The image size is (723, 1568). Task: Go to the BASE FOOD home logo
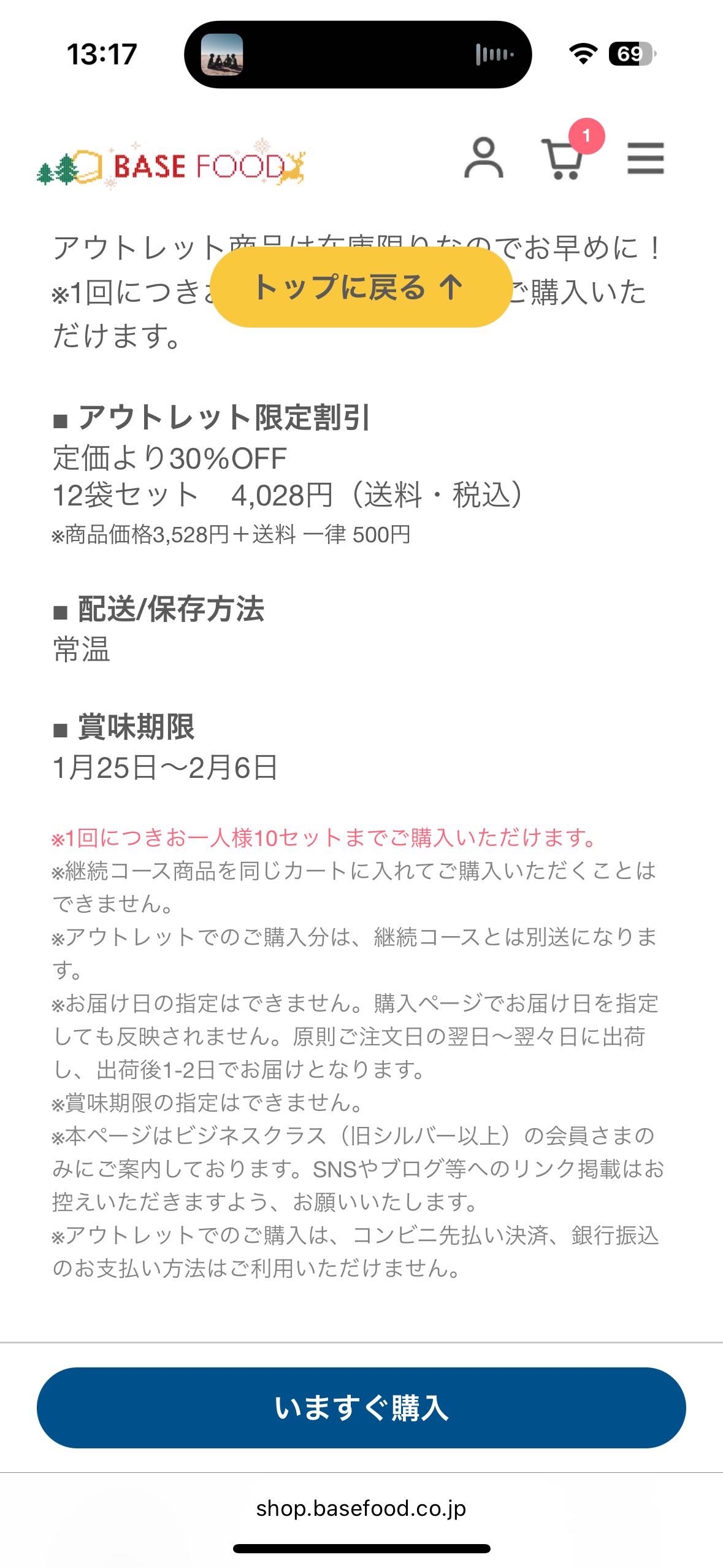[x=170, y=166]
